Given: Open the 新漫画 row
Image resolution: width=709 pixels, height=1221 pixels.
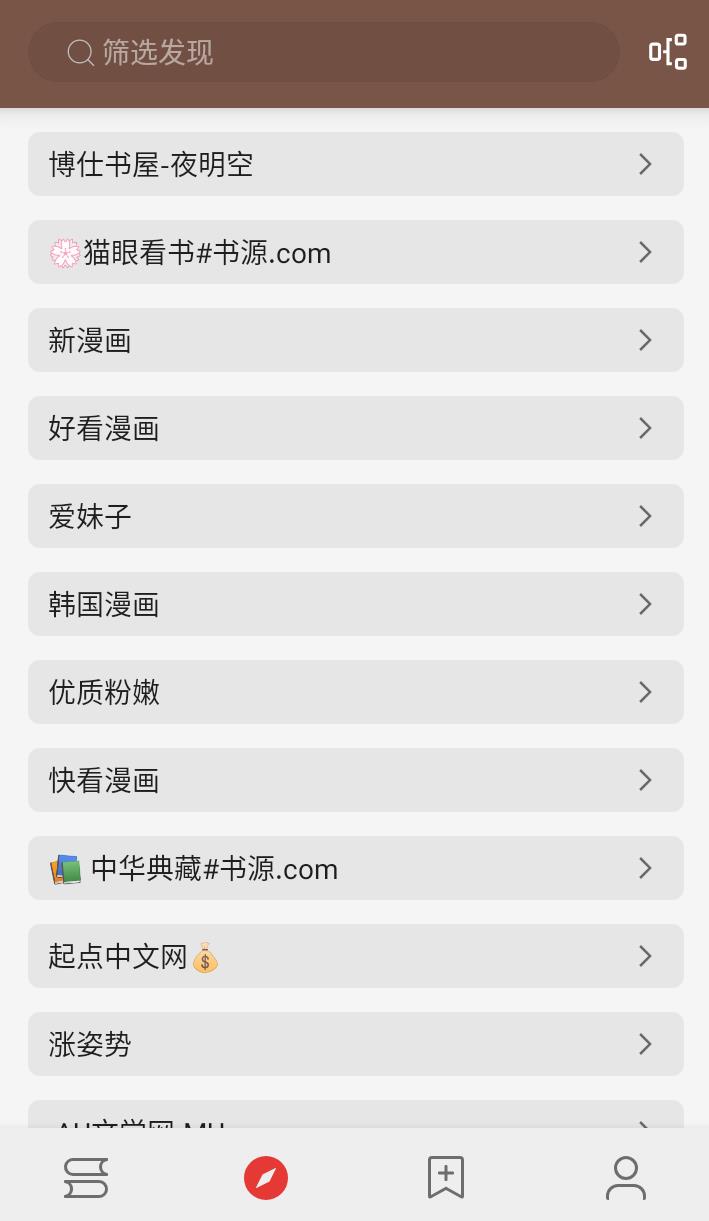Looking at the screenshot, I should [x=355, y=340].
